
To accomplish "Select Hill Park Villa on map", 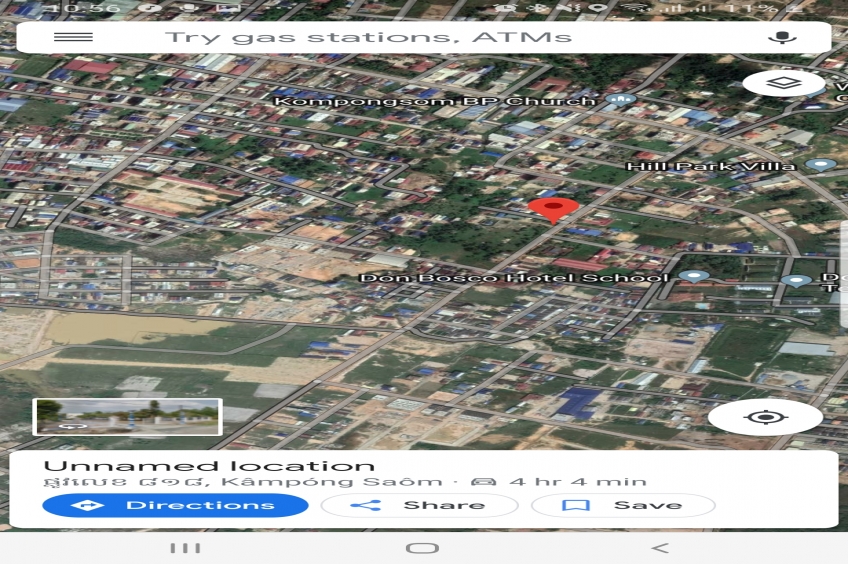I will coord(820,165).
